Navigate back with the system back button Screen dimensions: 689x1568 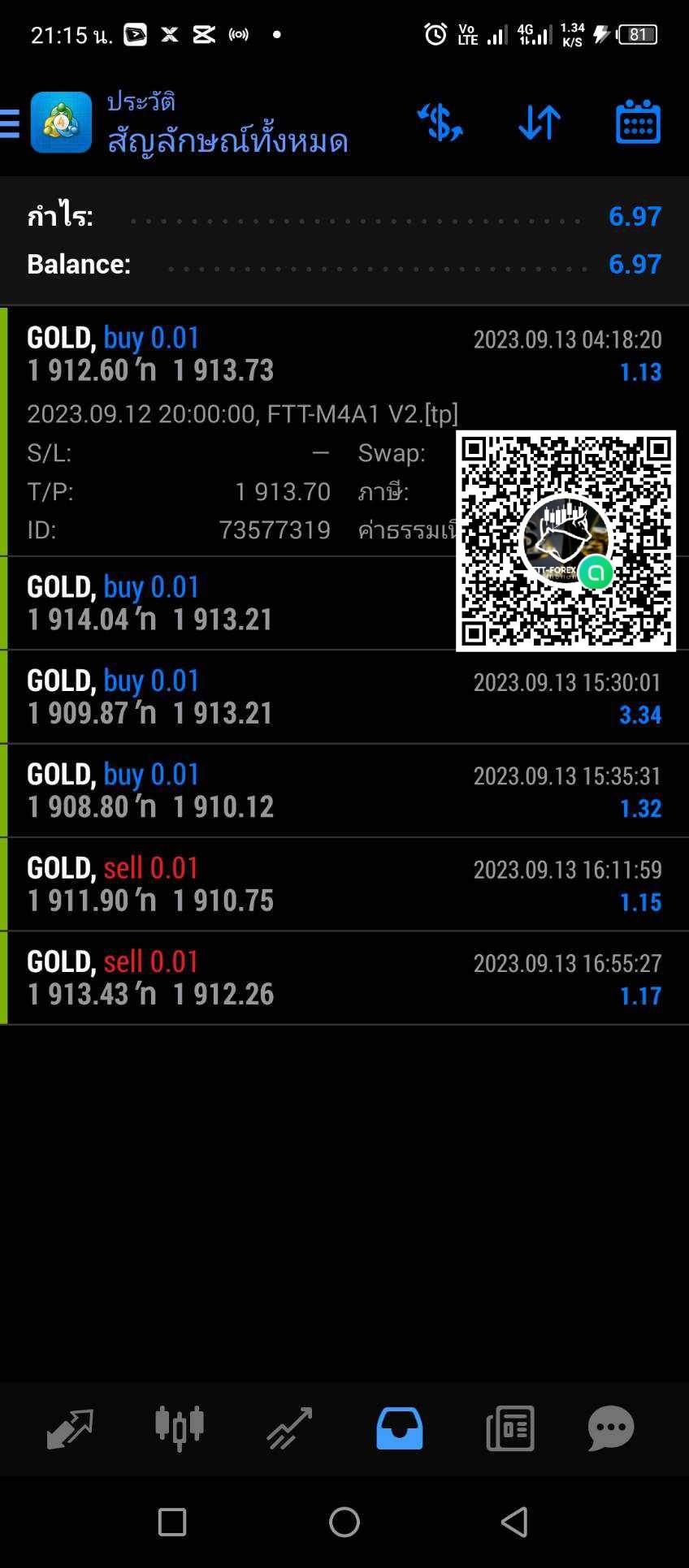514,1523
